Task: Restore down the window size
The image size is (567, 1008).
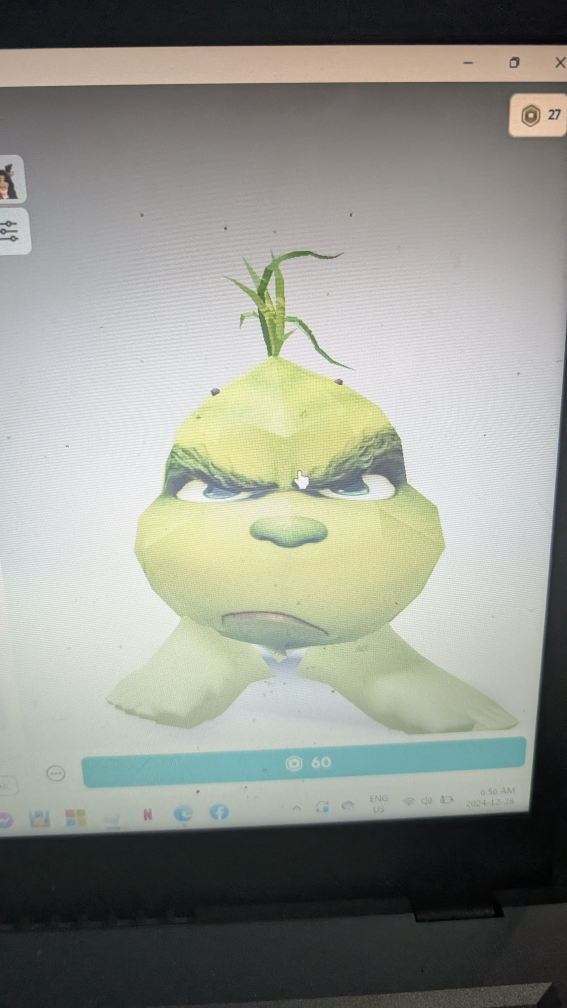Action: pos(514,62)
